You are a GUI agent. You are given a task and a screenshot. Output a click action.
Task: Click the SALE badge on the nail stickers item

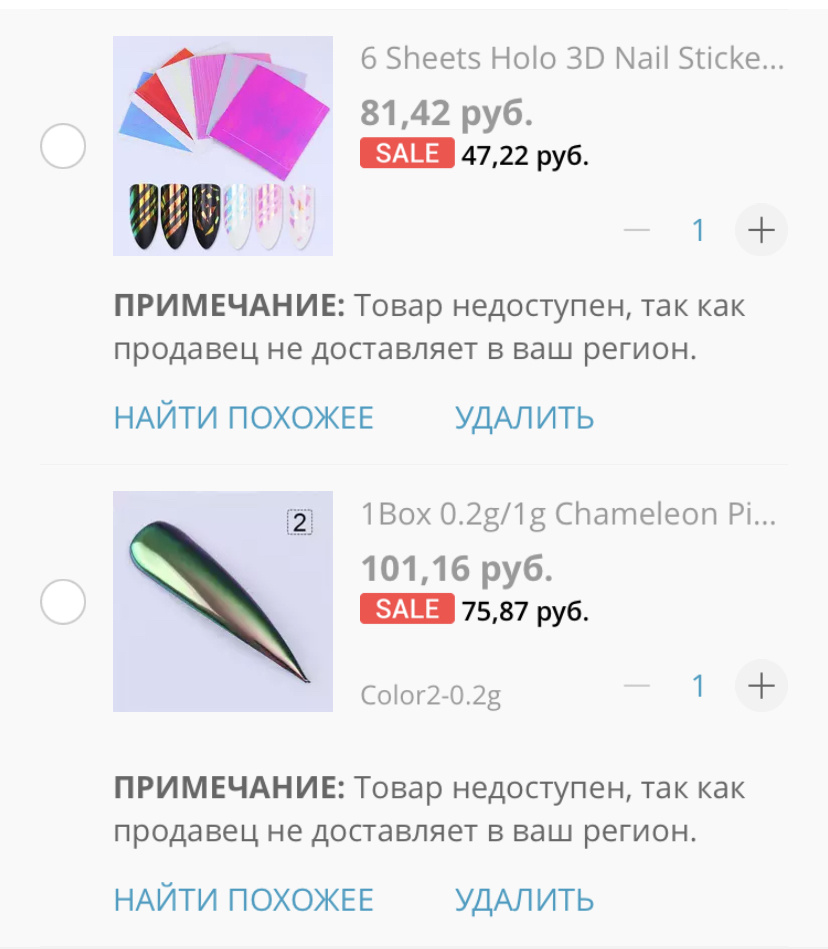coord(408,153)
